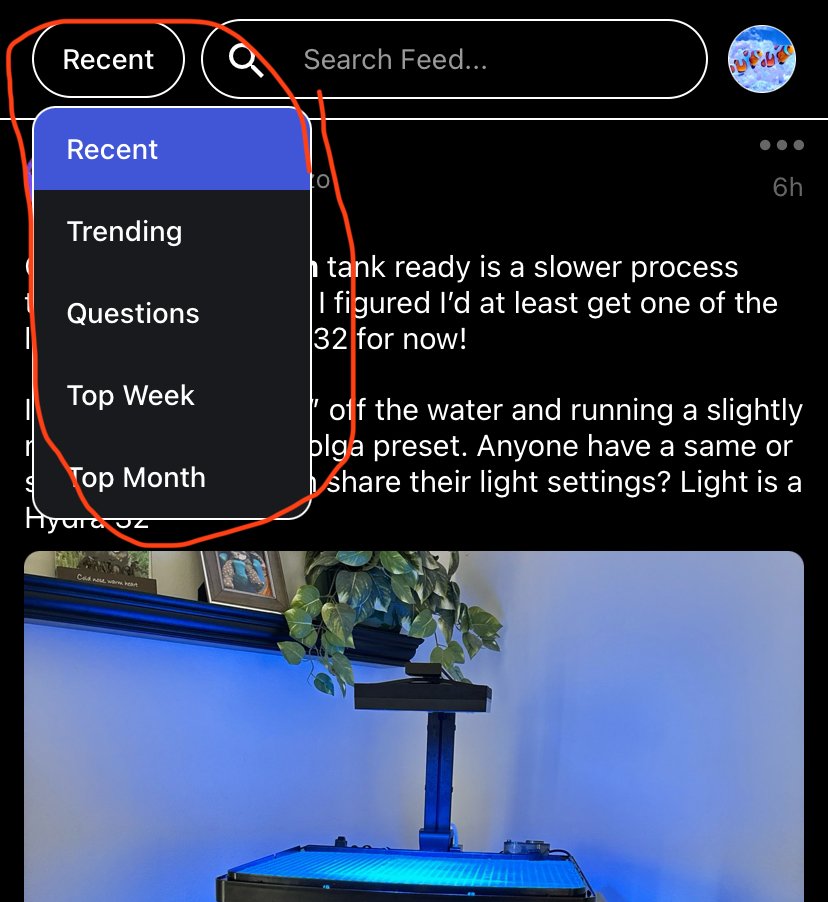This screenshot has width=828, height=902.
Task: Select Recent in the sort menu
Action: click(171, 150)
